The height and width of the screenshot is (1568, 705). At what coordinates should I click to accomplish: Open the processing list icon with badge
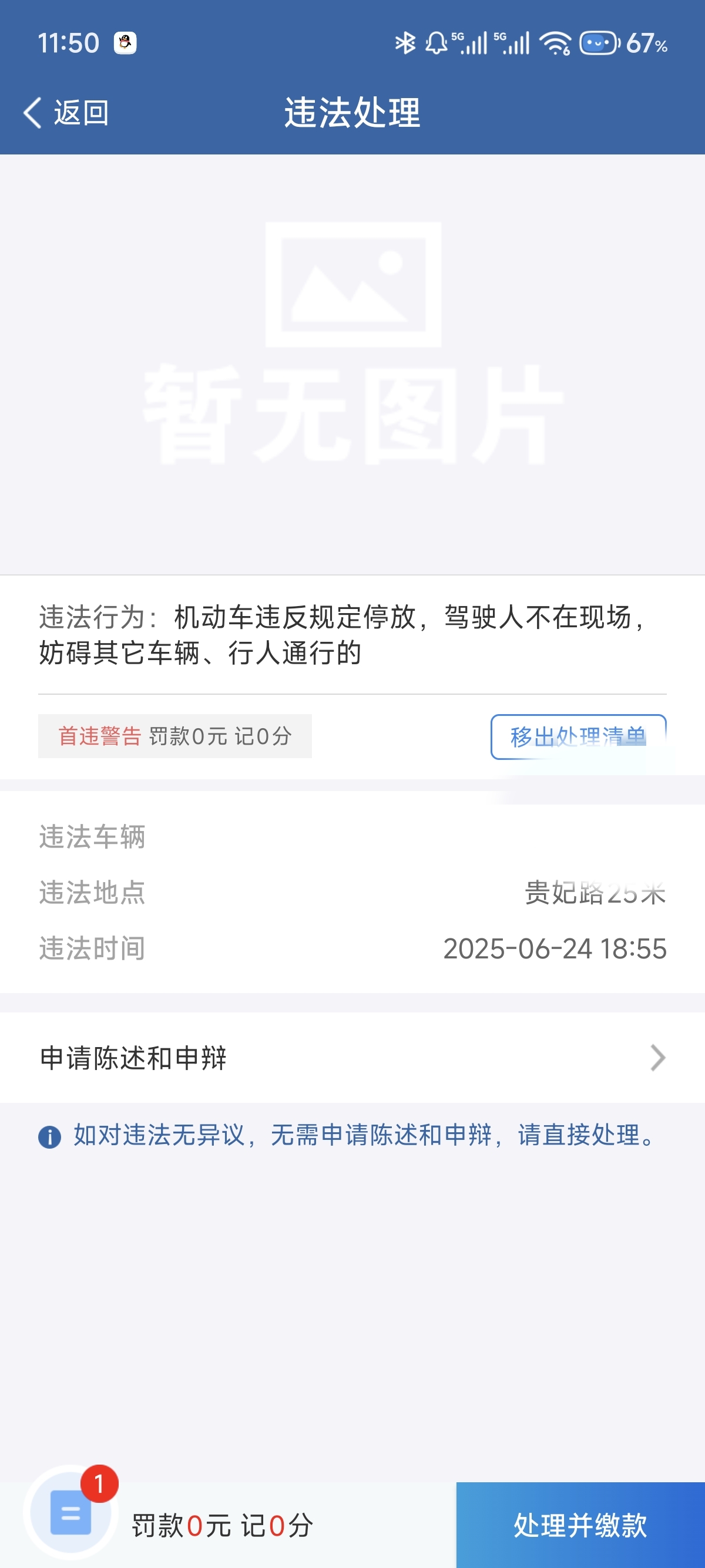click(x=71, y=1512)
